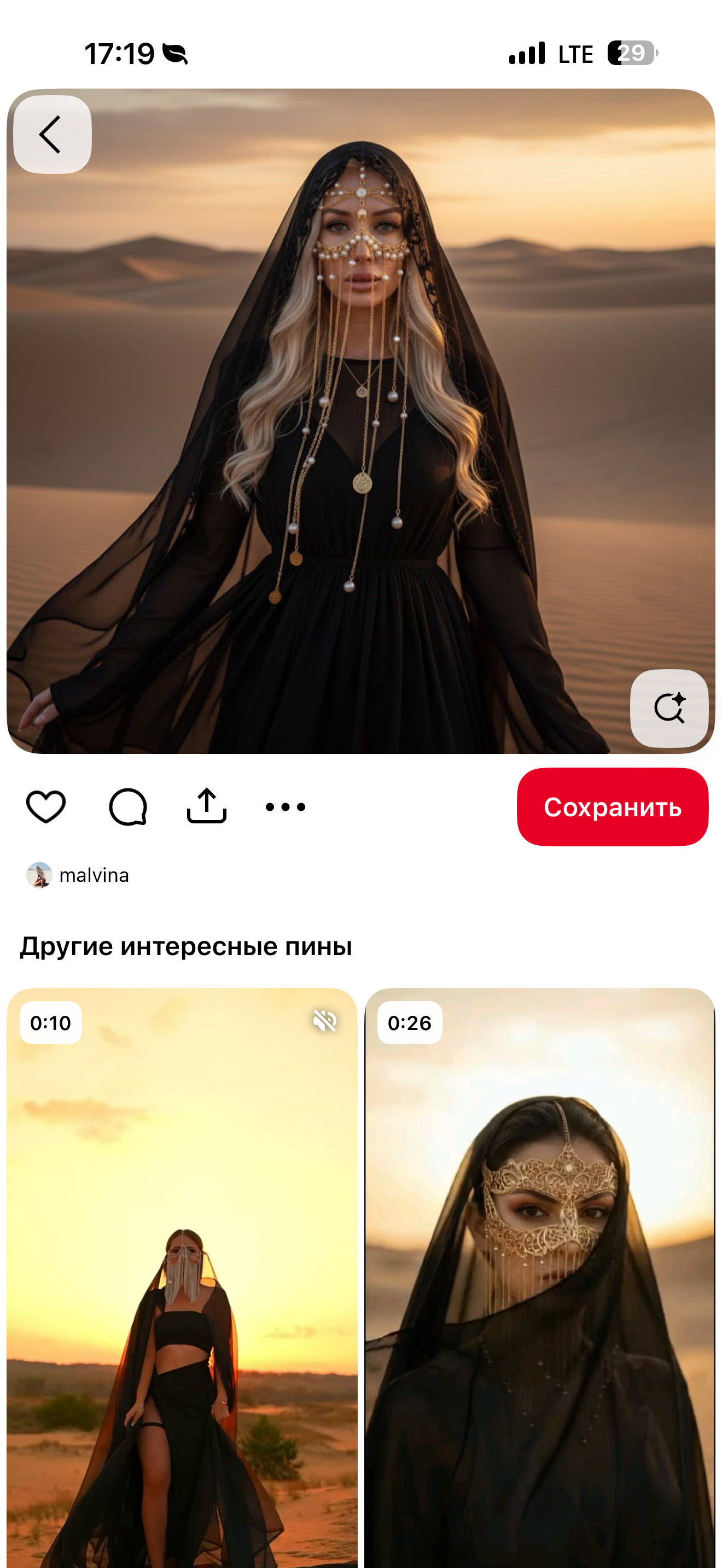Share this pin
The image size is (722, 1568).
(207, 806)
